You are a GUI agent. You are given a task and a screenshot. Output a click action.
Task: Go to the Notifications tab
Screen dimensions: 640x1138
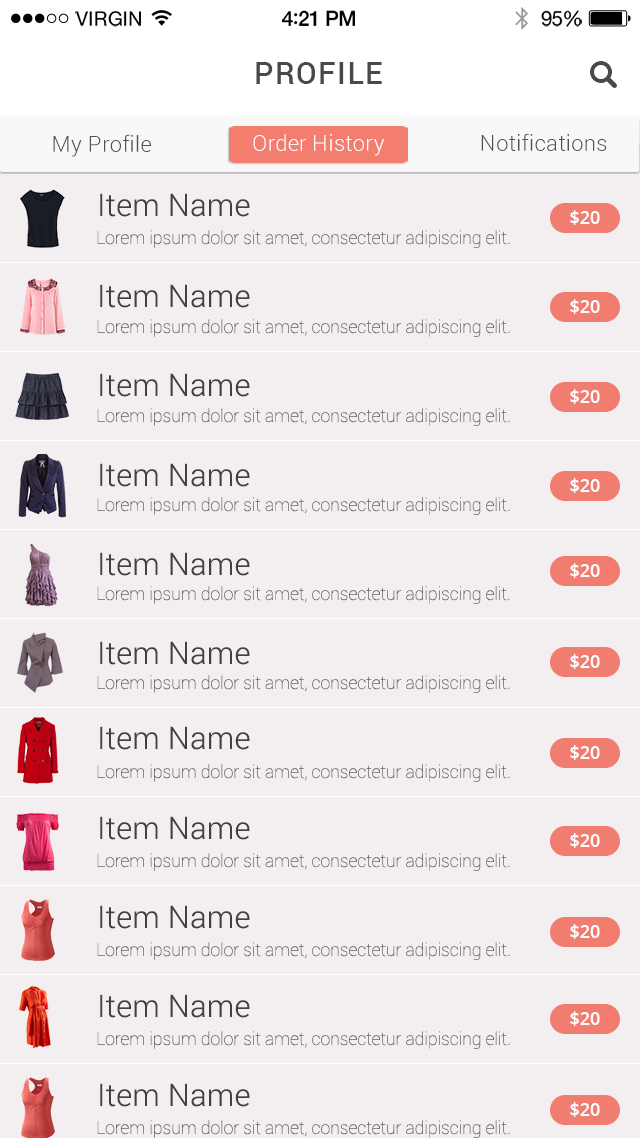pyautogui.click(x=543, y=144)
